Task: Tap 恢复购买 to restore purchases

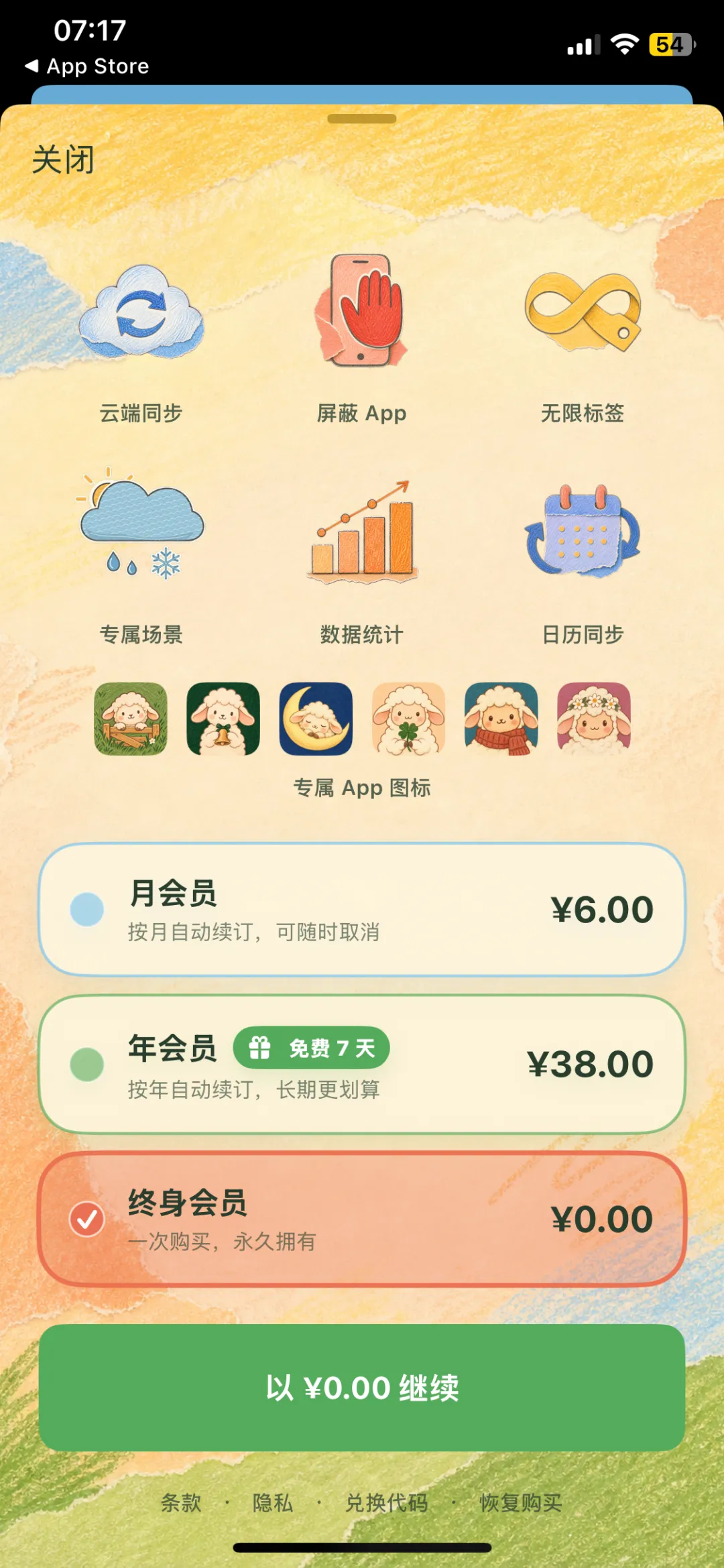Action: [521, 1503]
